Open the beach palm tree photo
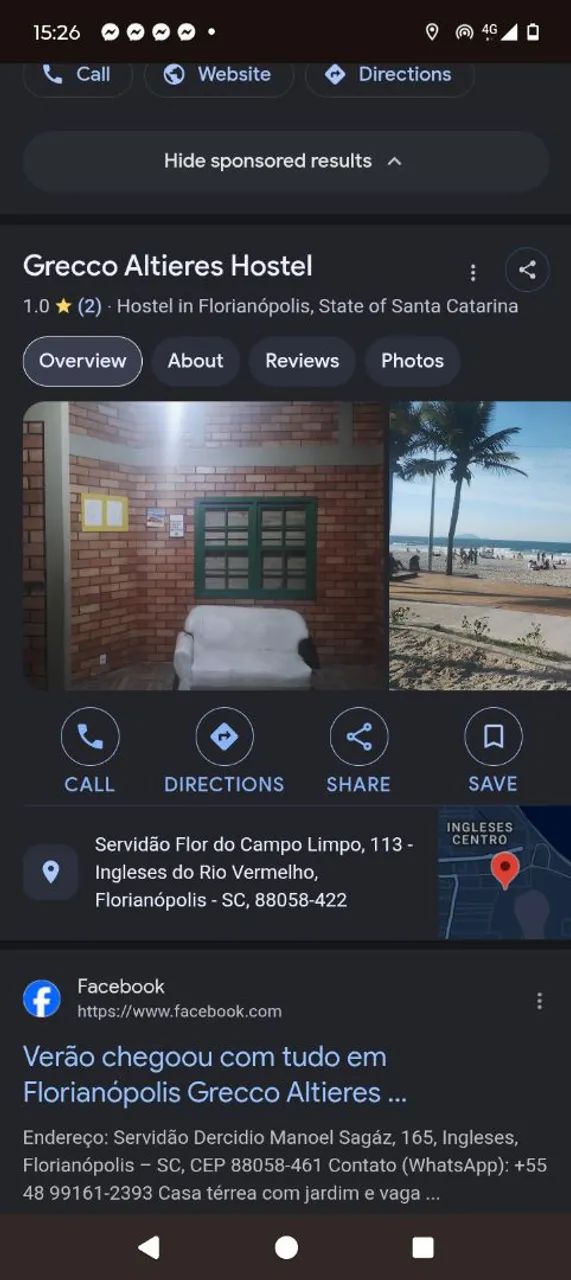The width and height of the screenshot is (571, 1280). pyautogui.click(x=480, y=546)
